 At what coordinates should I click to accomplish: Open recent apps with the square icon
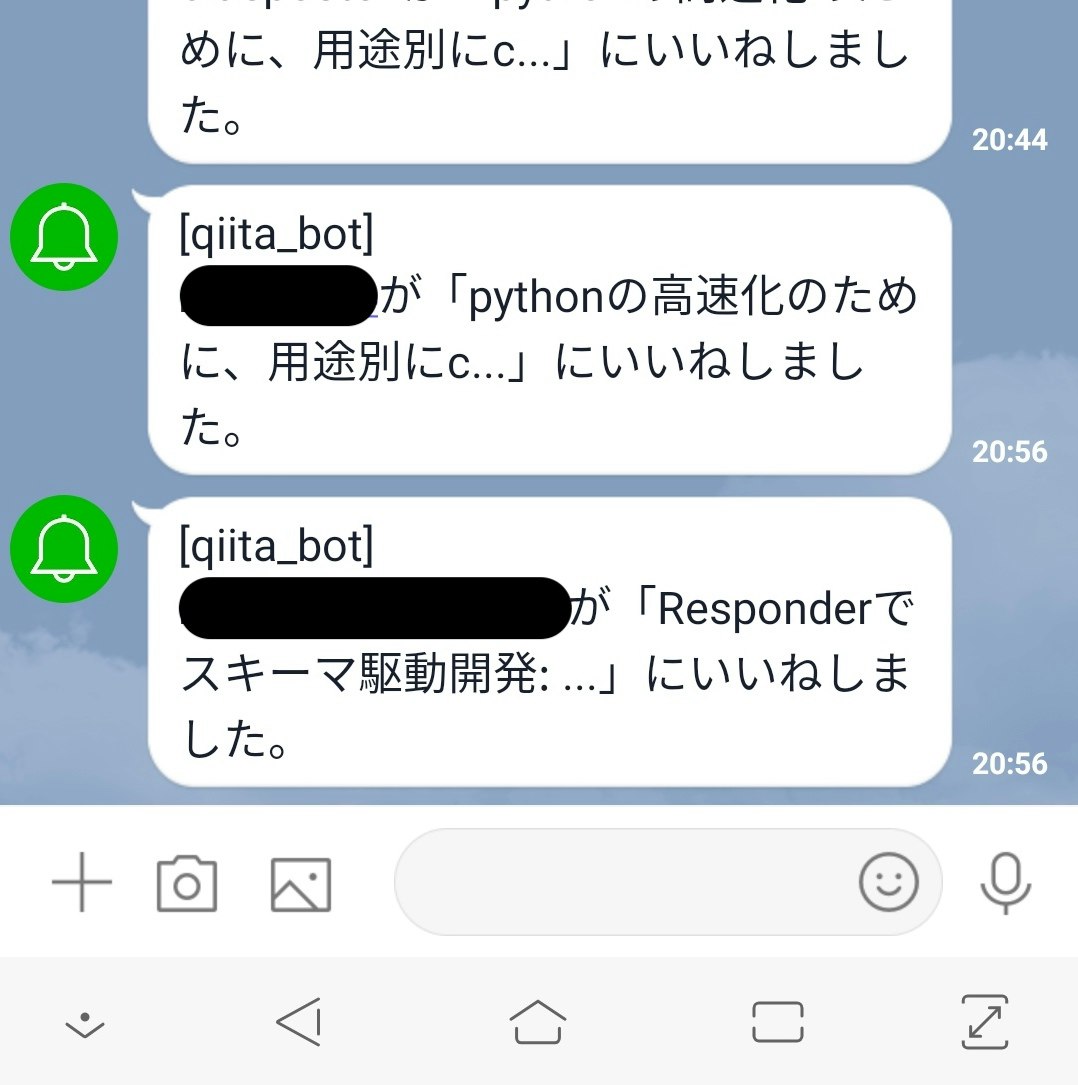point(778,1023)
